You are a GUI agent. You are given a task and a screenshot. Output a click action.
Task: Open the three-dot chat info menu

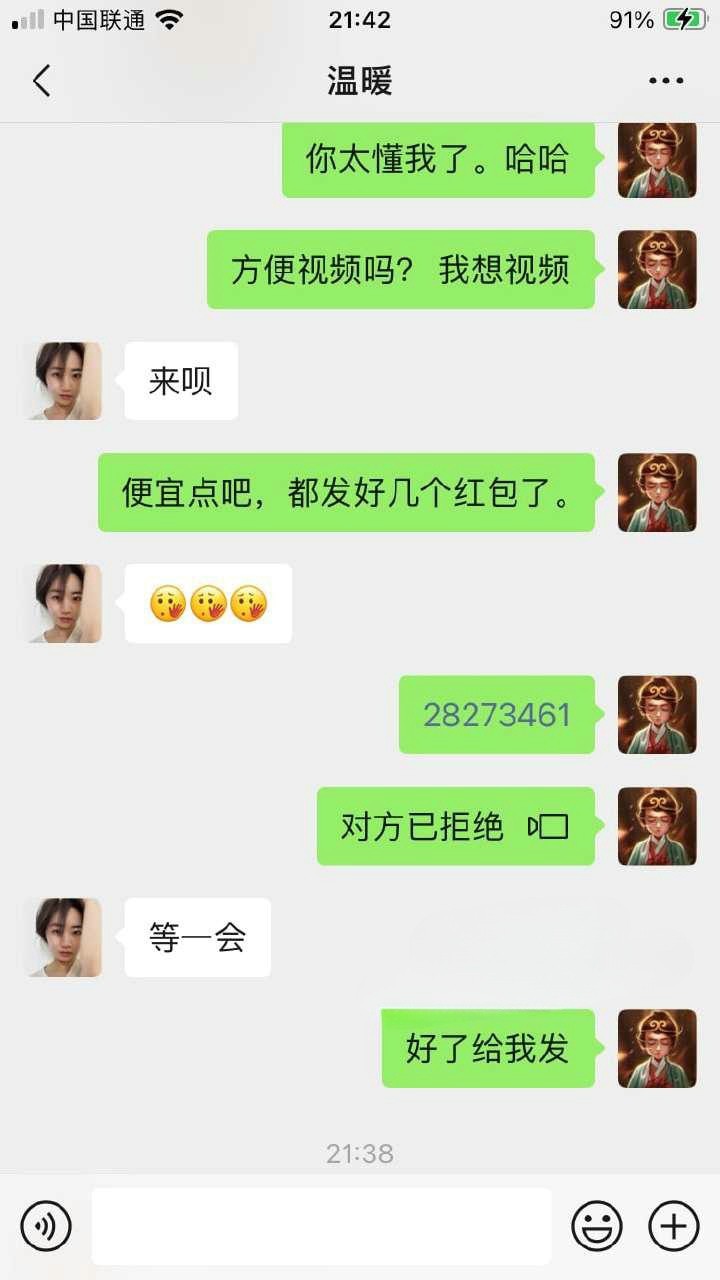point(666,80)
